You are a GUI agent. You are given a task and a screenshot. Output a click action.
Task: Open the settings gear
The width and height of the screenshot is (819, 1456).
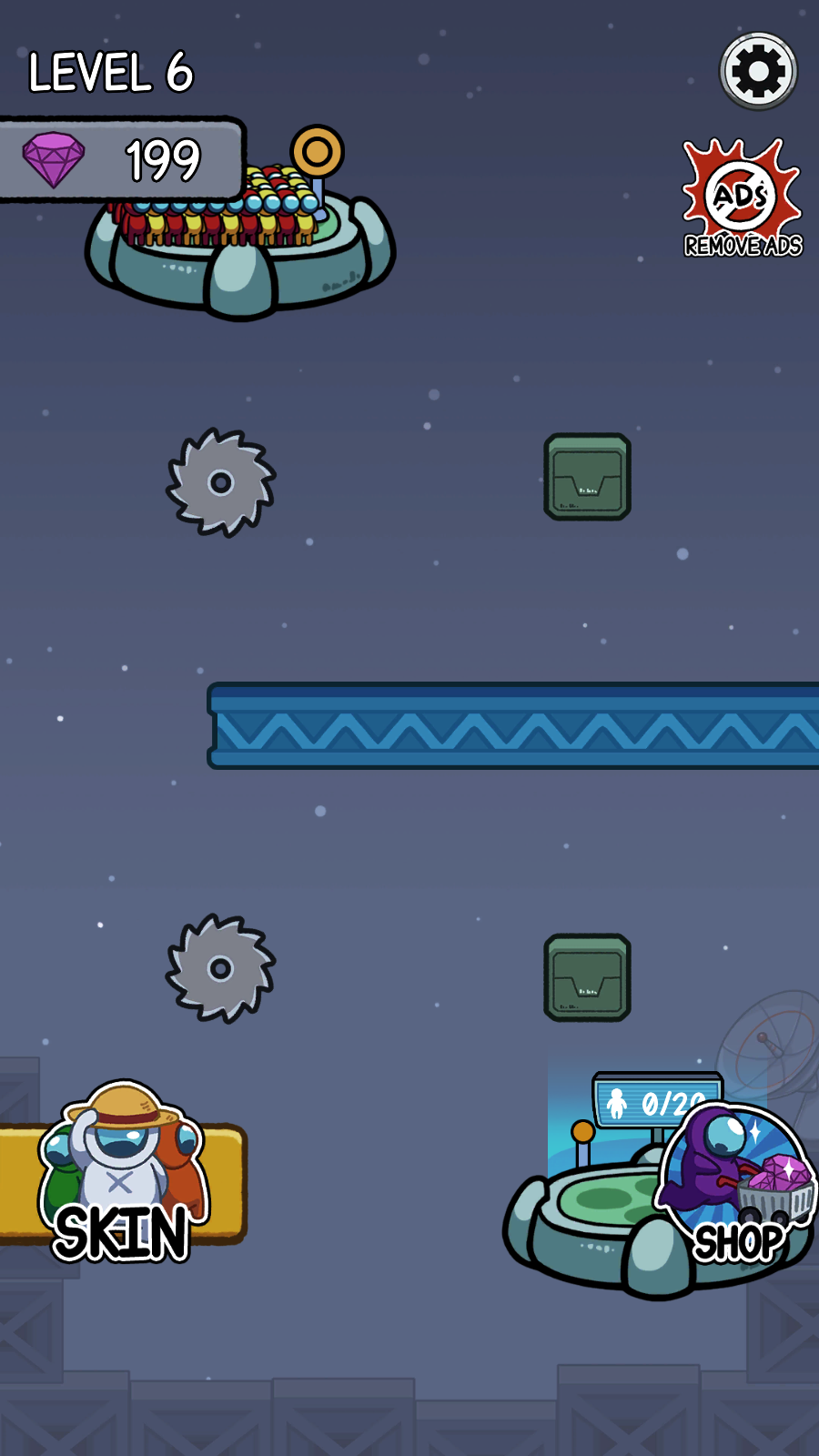pyautogui.click(x=758, y=71)
